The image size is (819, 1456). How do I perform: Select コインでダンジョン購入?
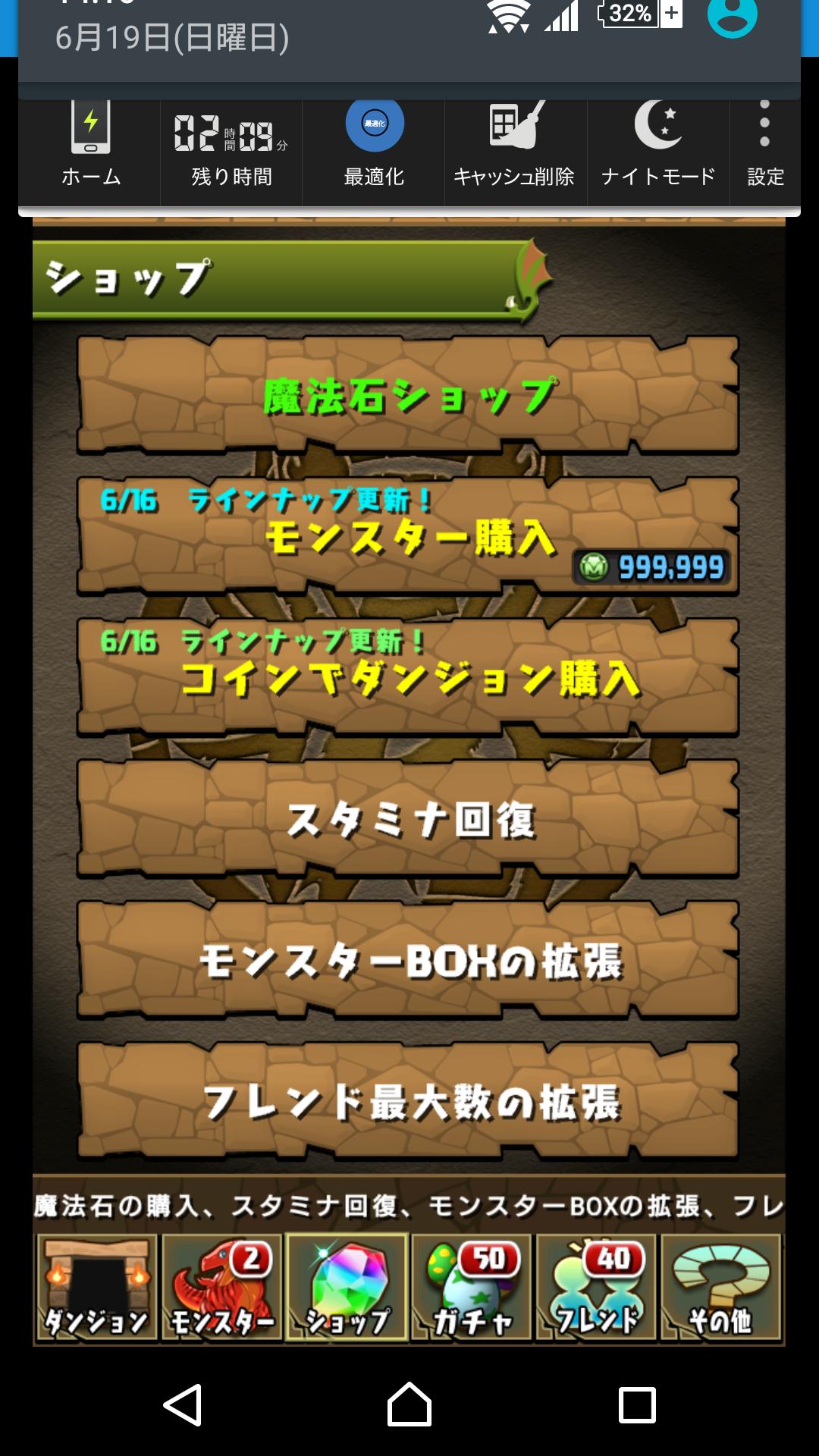(x=408, y=677)
